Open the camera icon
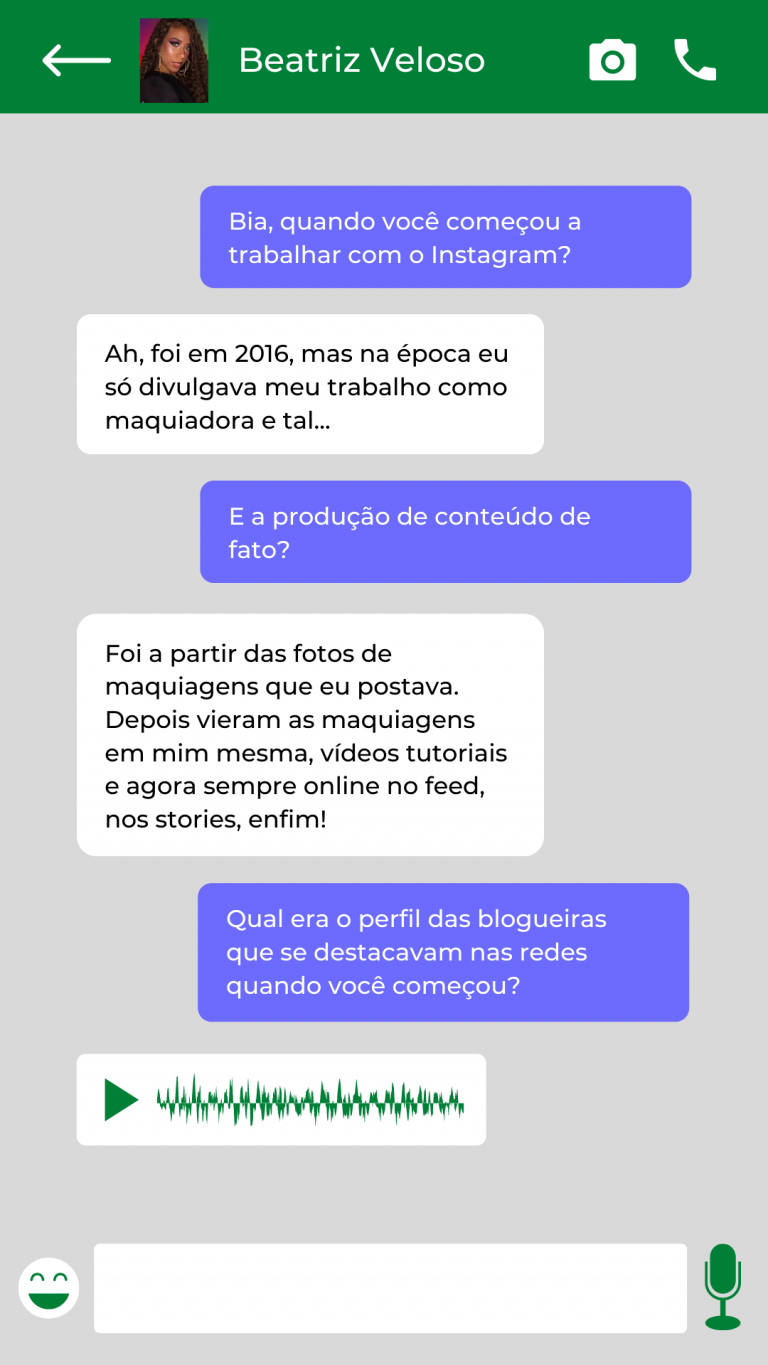 [612, 61]
